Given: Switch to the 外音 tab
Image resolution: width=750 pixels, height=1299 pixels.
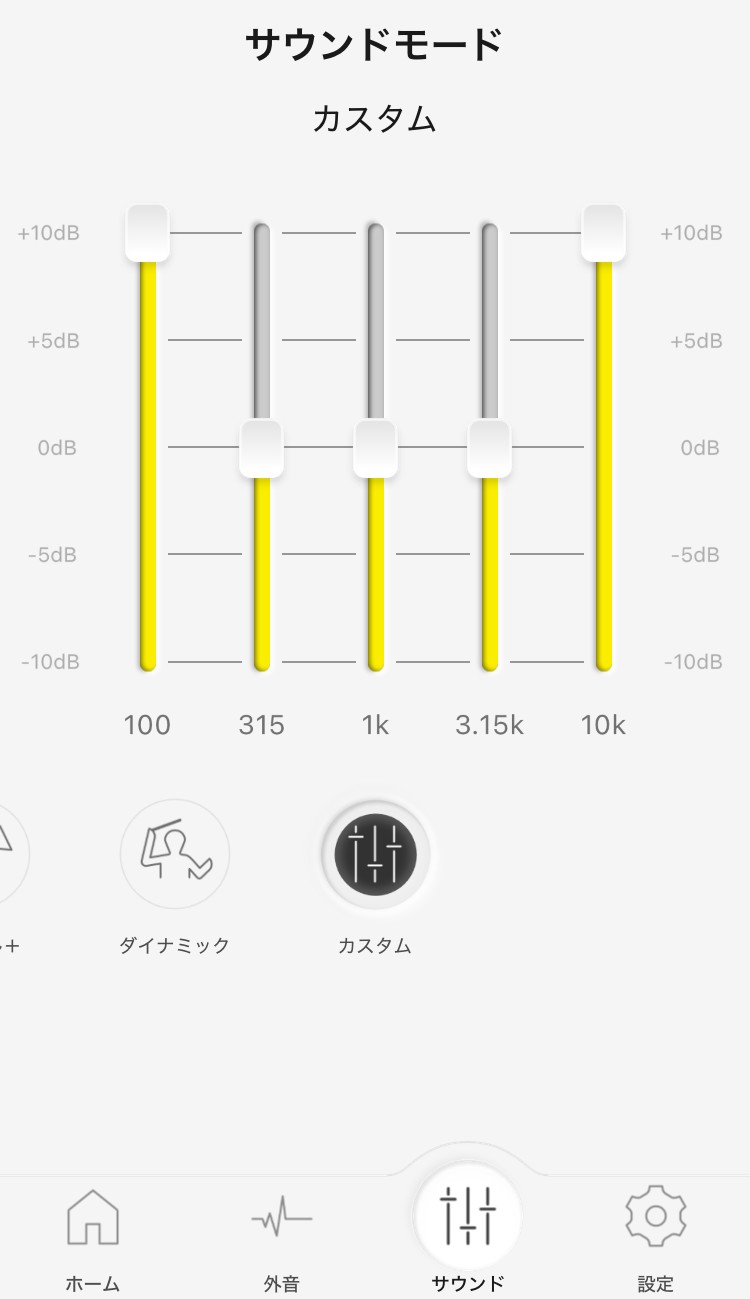Looking at the screenshot, I should 281,1237.
